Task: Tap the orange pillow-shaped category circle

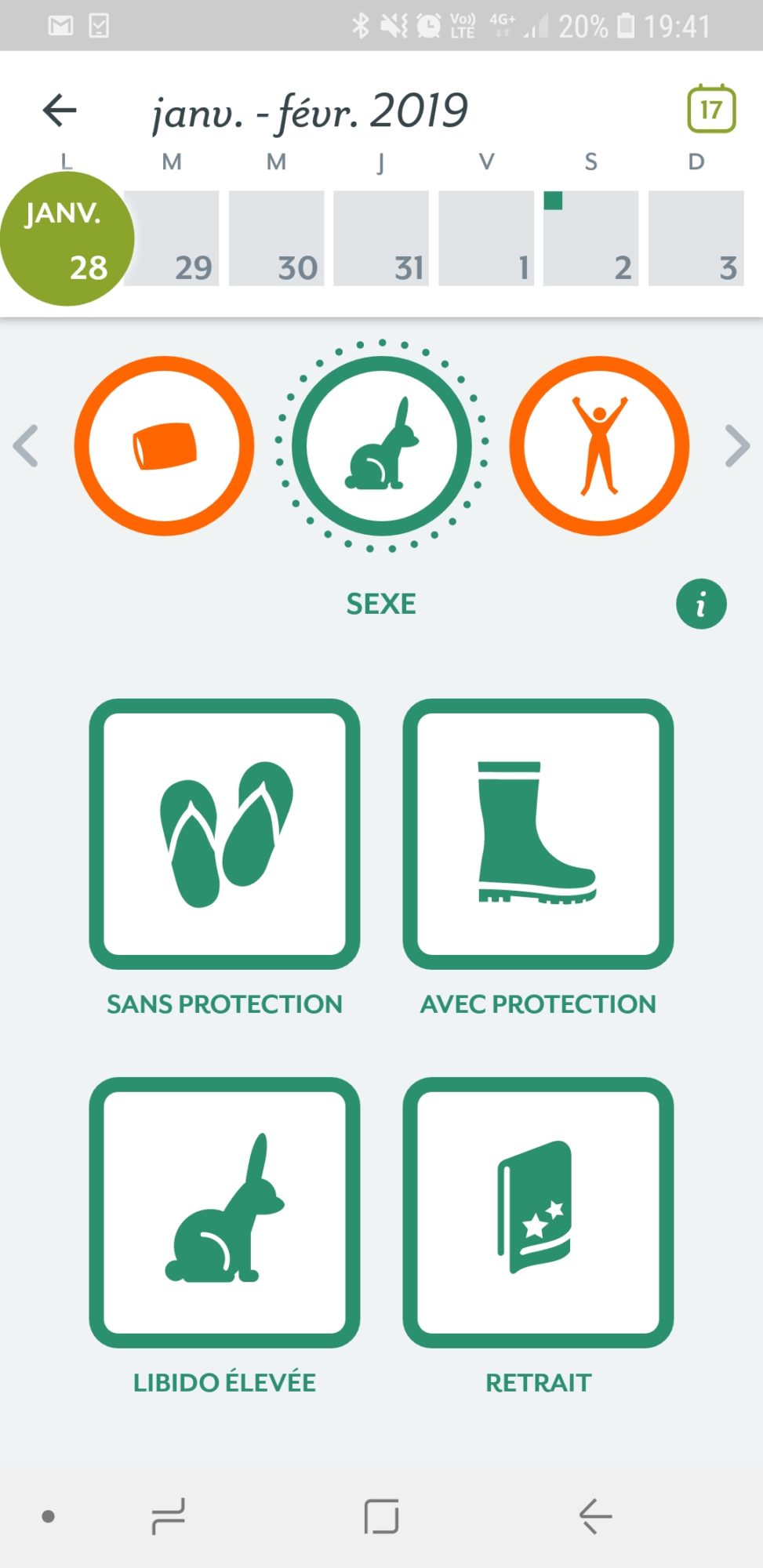Action: click(x=164, y=446)
